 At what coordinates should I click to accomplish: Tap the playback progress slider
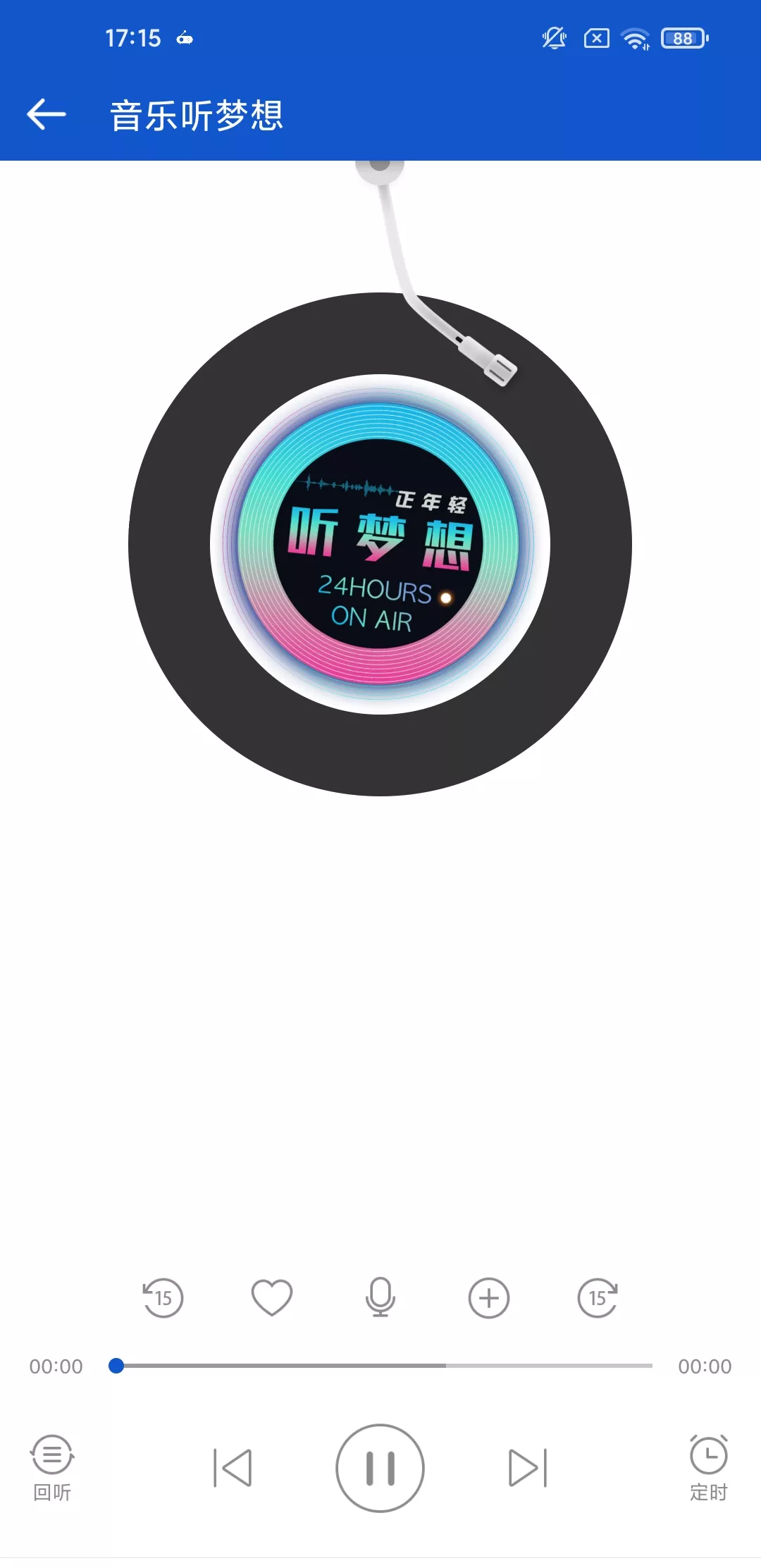click(380, 1366)
